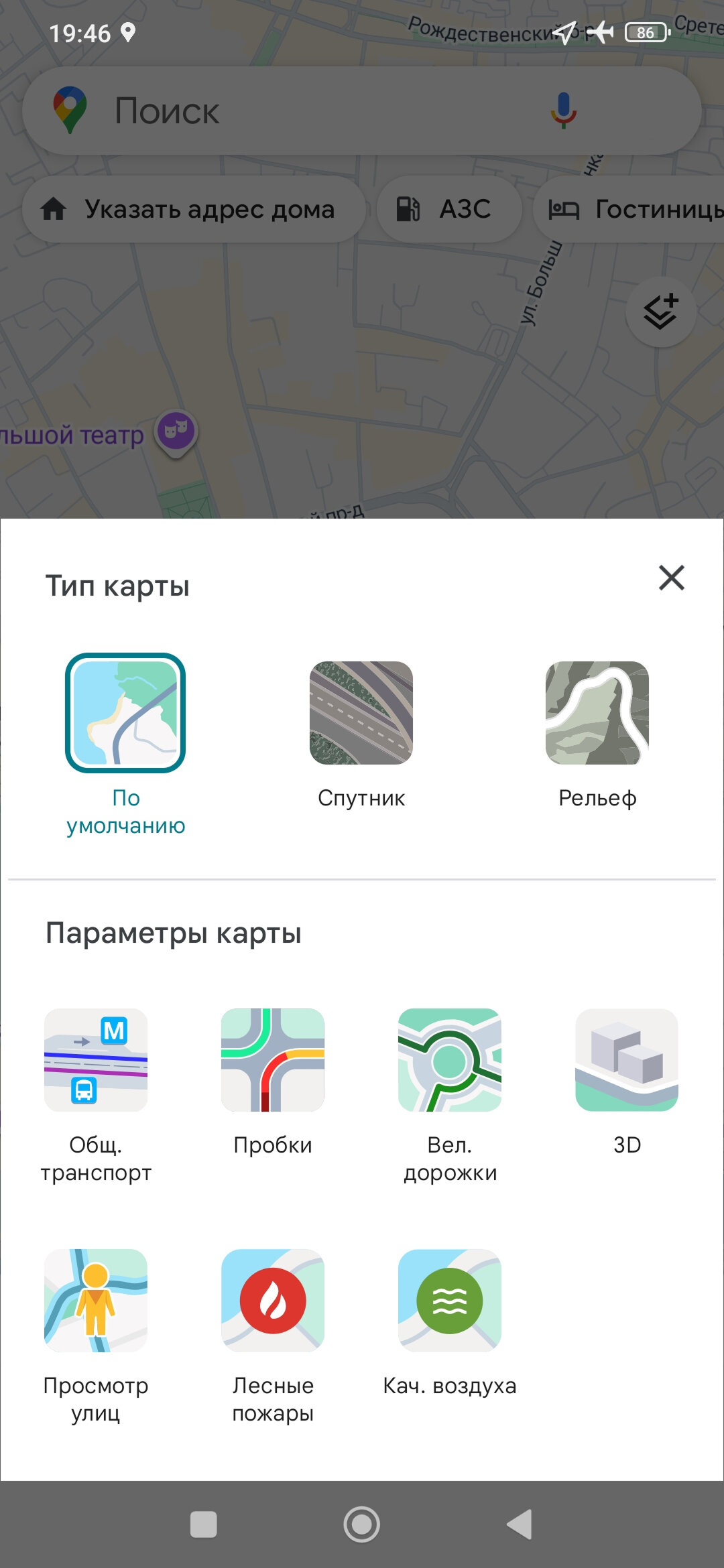The width and height of the screenshot is (724, 1568).
Task: Select the default map type
Action: pyautogui.click(x=125, y=713)
